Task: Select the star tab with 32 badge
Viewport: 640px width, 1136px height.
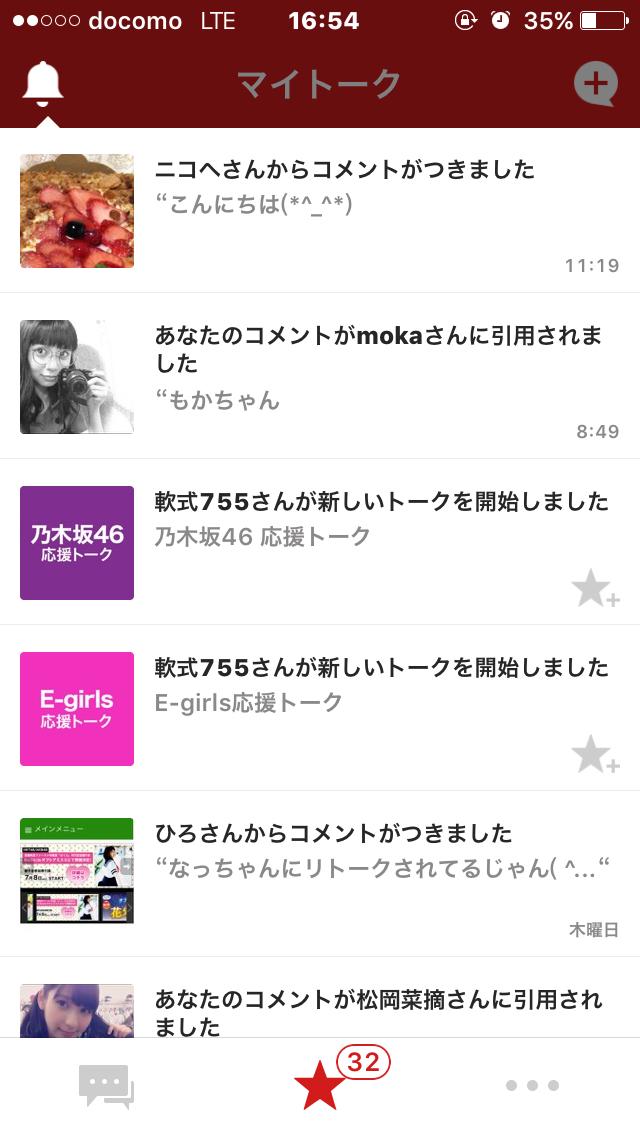Action: click(x=320, y=1085)
